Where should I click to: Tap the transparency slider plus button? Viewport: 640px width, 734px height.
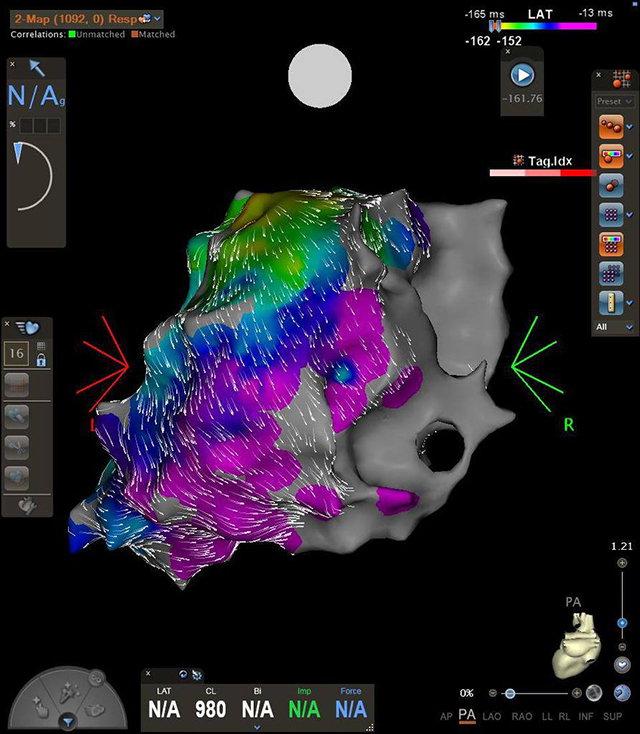coord(577,693)
